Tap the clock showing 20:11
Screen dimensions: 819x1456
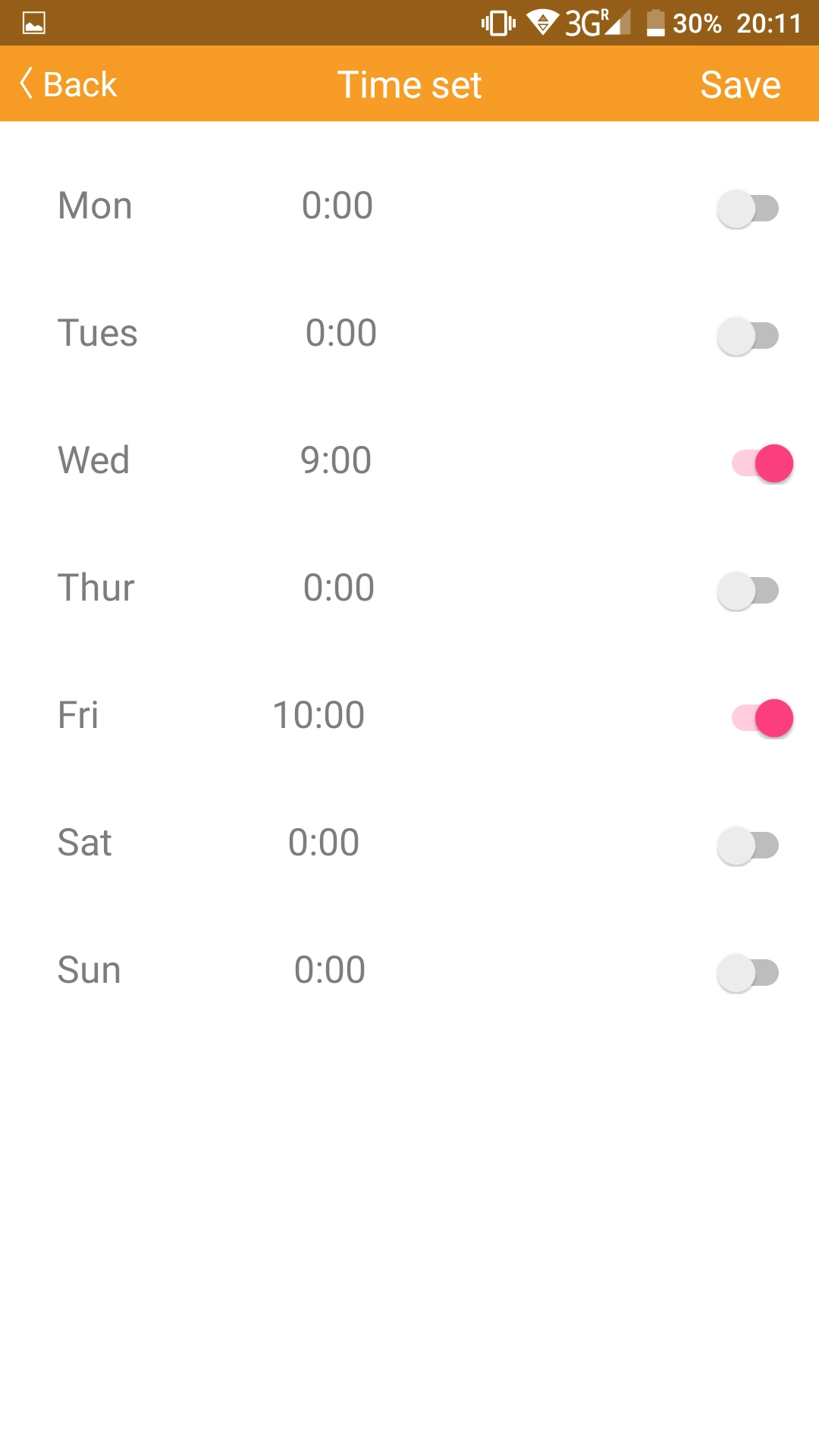(767, 23)
